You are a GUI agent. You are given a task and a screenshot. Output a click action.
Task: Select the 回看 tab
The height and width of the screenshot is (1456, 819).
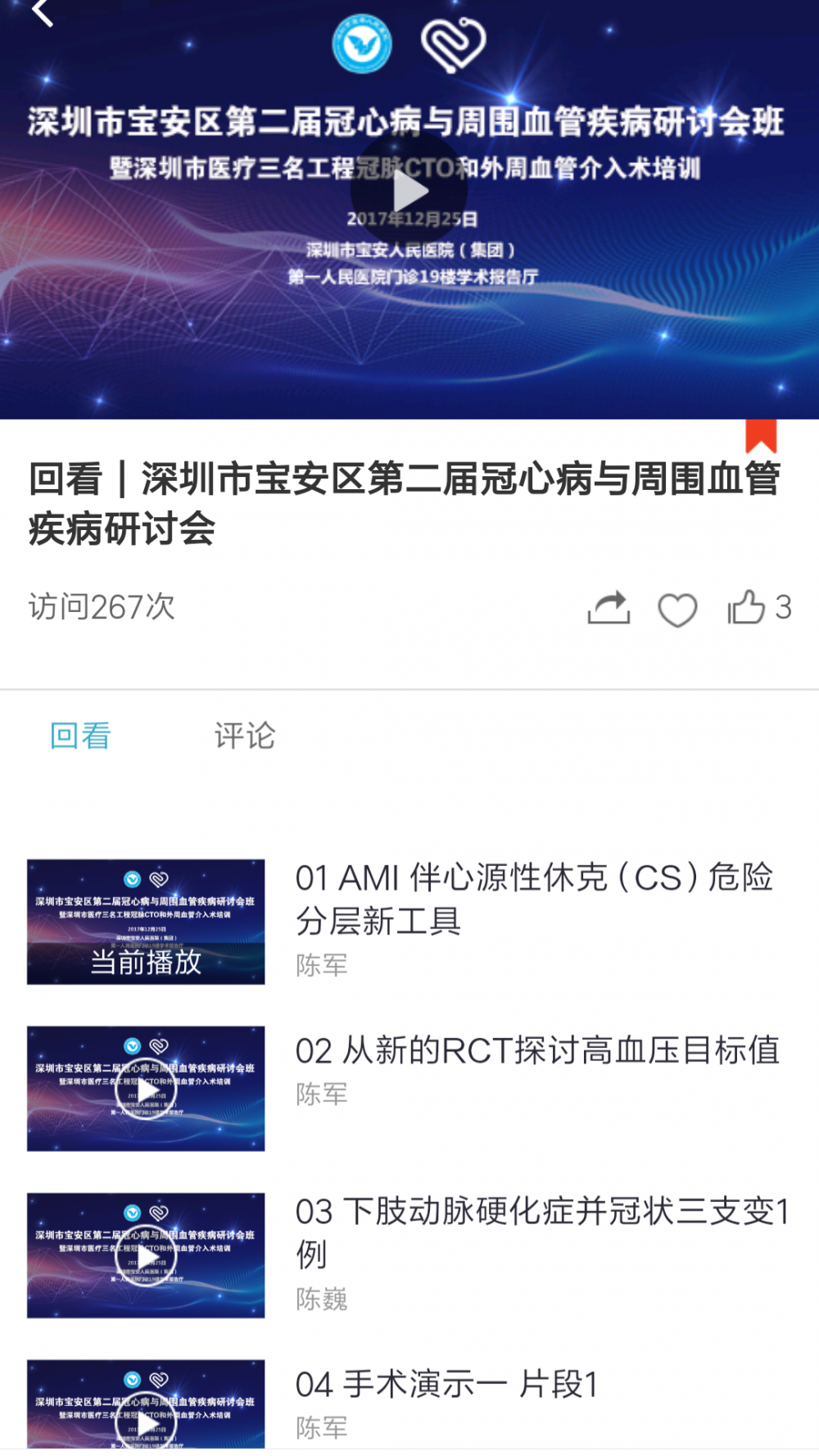[x=80, y=736]
